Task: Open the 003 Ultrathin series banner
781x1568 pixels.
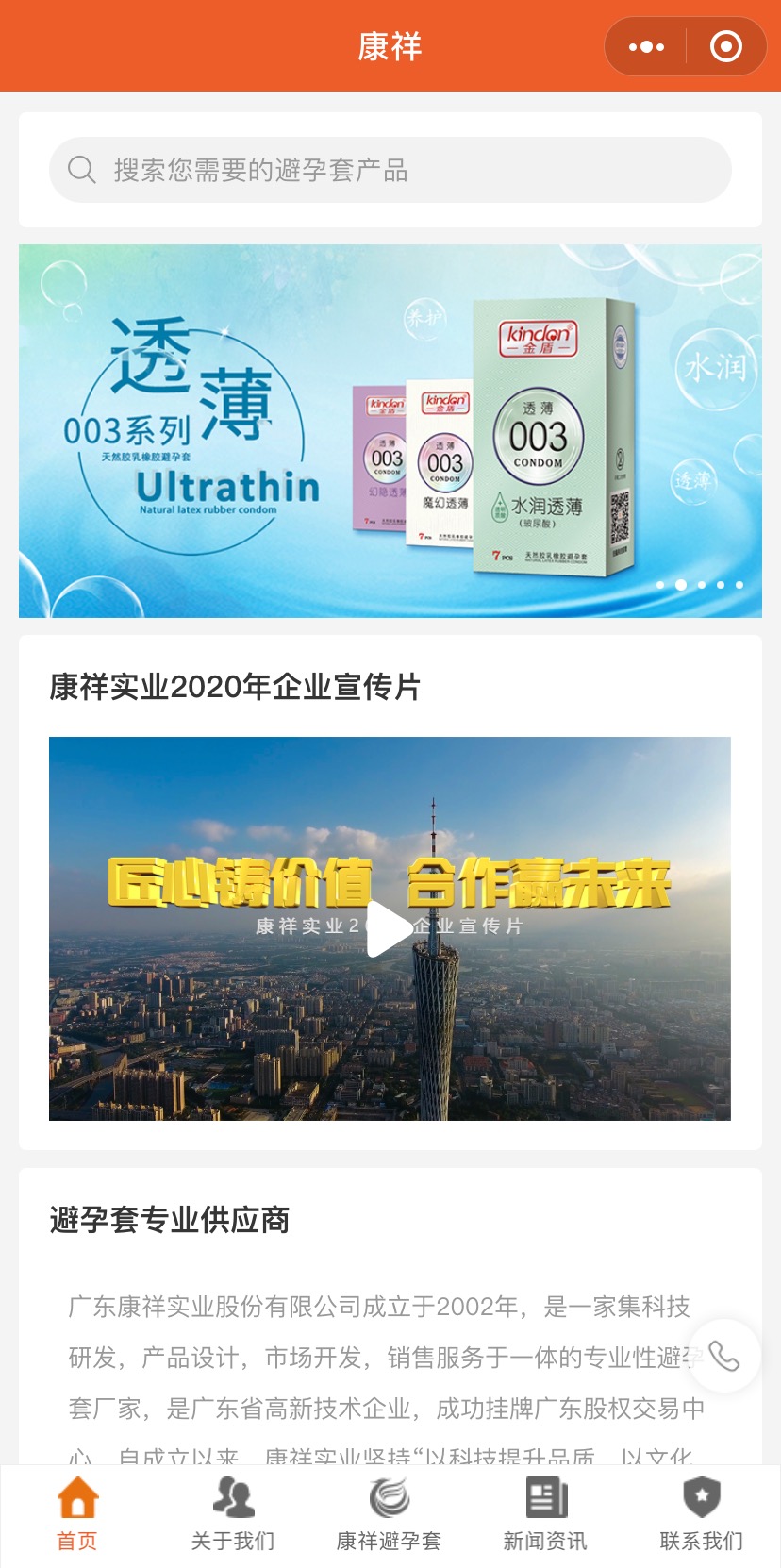Action: (x=390, y=431)
